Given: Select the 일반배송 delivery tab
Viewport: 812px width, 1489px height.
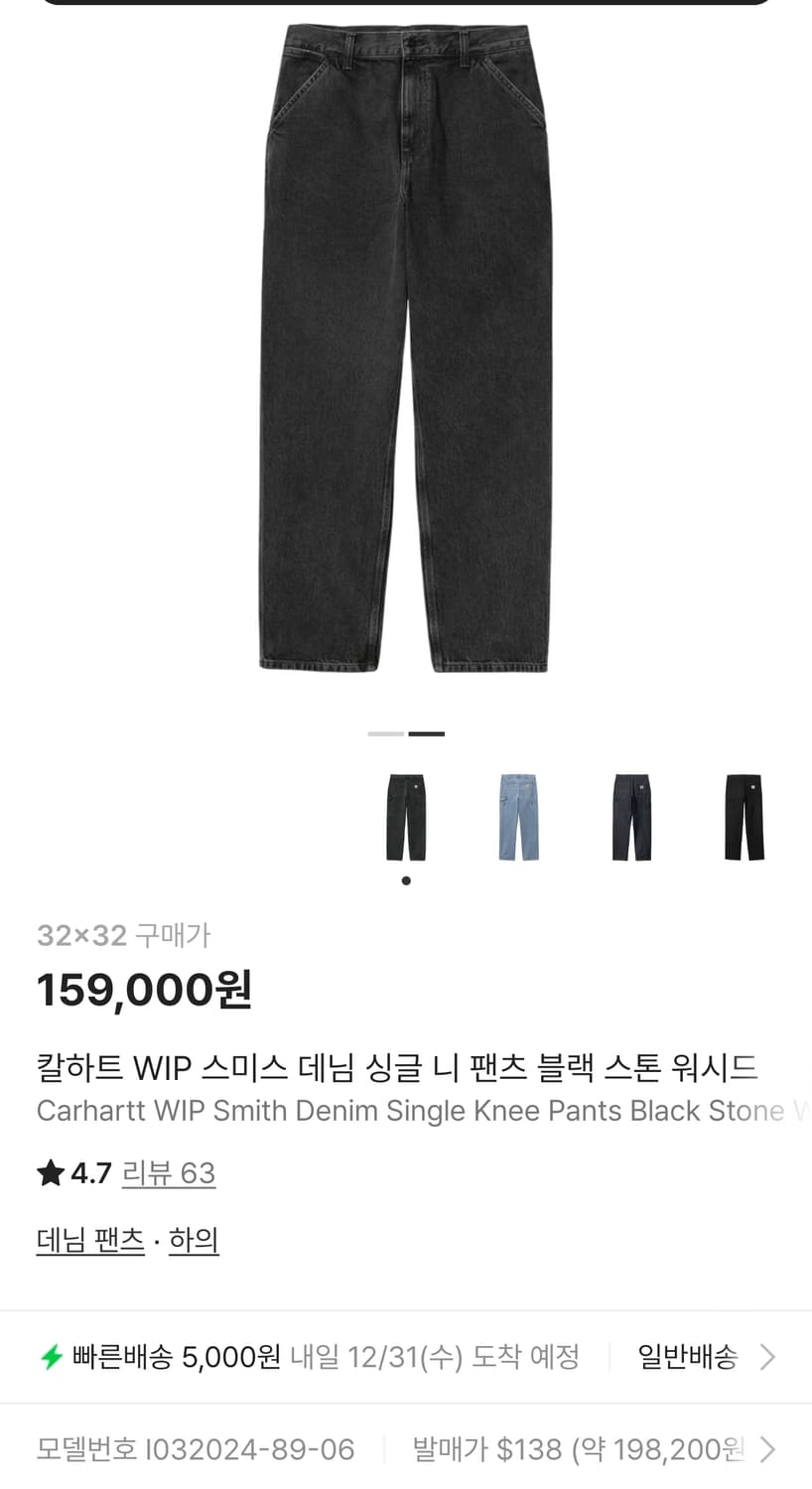Looking at the screenshot, I should pos(687,1356).
